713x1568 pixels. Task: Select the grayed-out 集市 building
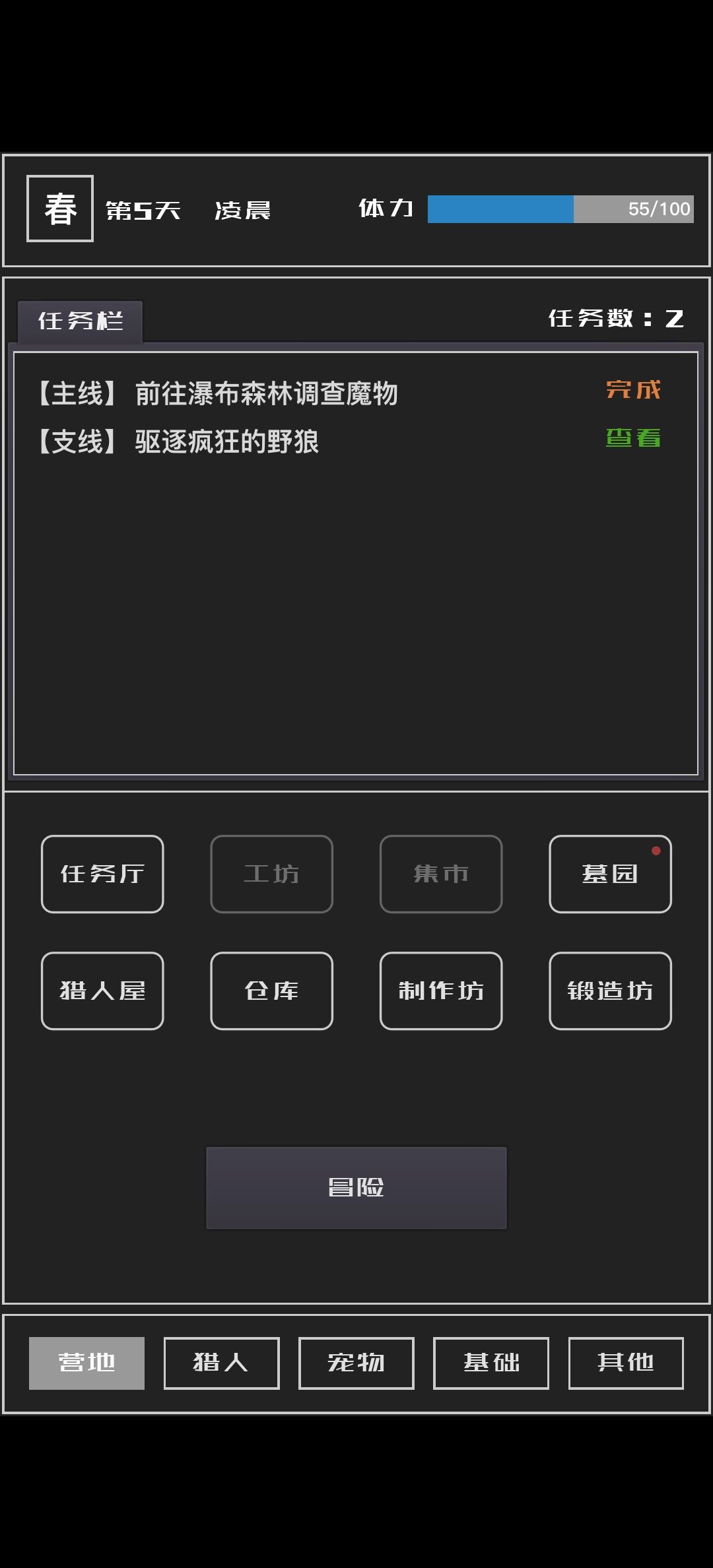pos(440,874)
